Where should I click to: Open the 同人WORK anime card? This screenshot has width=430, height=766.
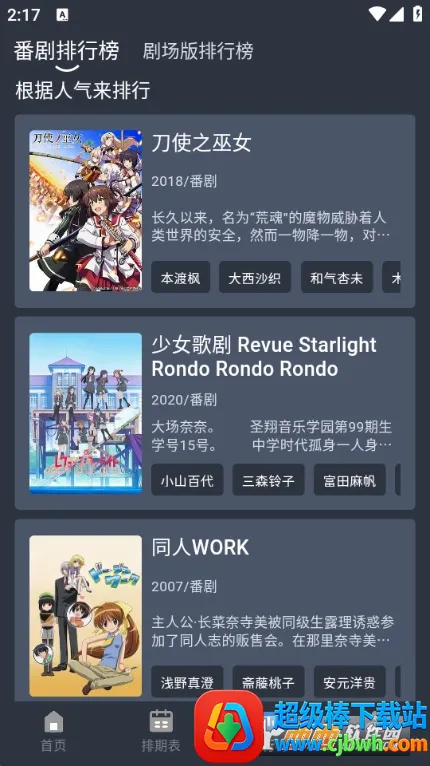[215, 611]
